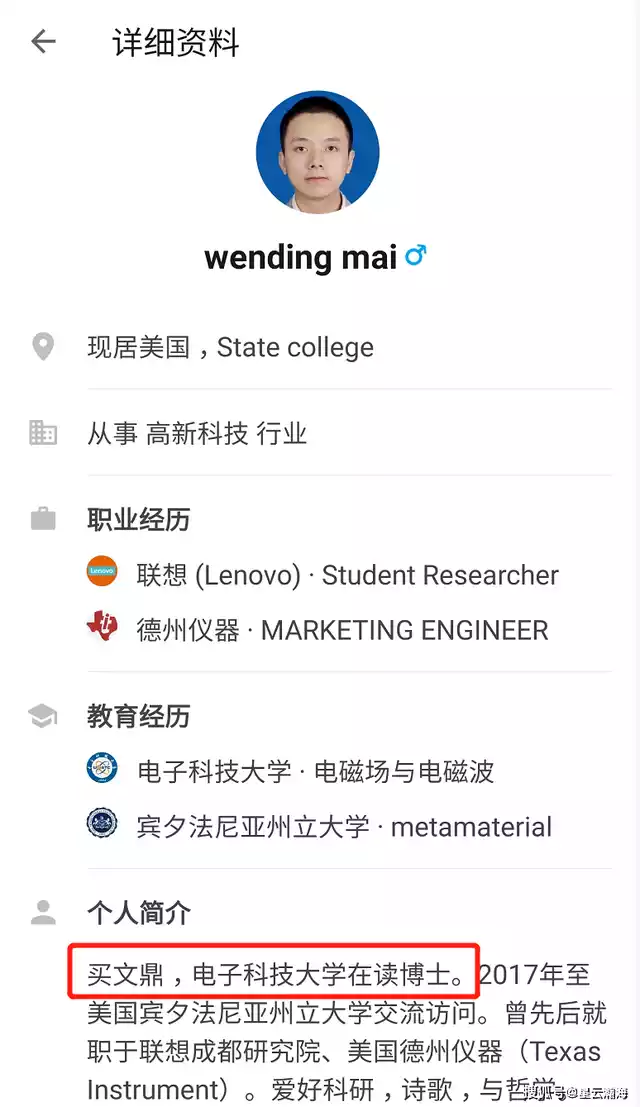Open the 宾夕法尼亚州立大学 education entry
Viewport: 640px width, 1107px height.
click(343, 827)
